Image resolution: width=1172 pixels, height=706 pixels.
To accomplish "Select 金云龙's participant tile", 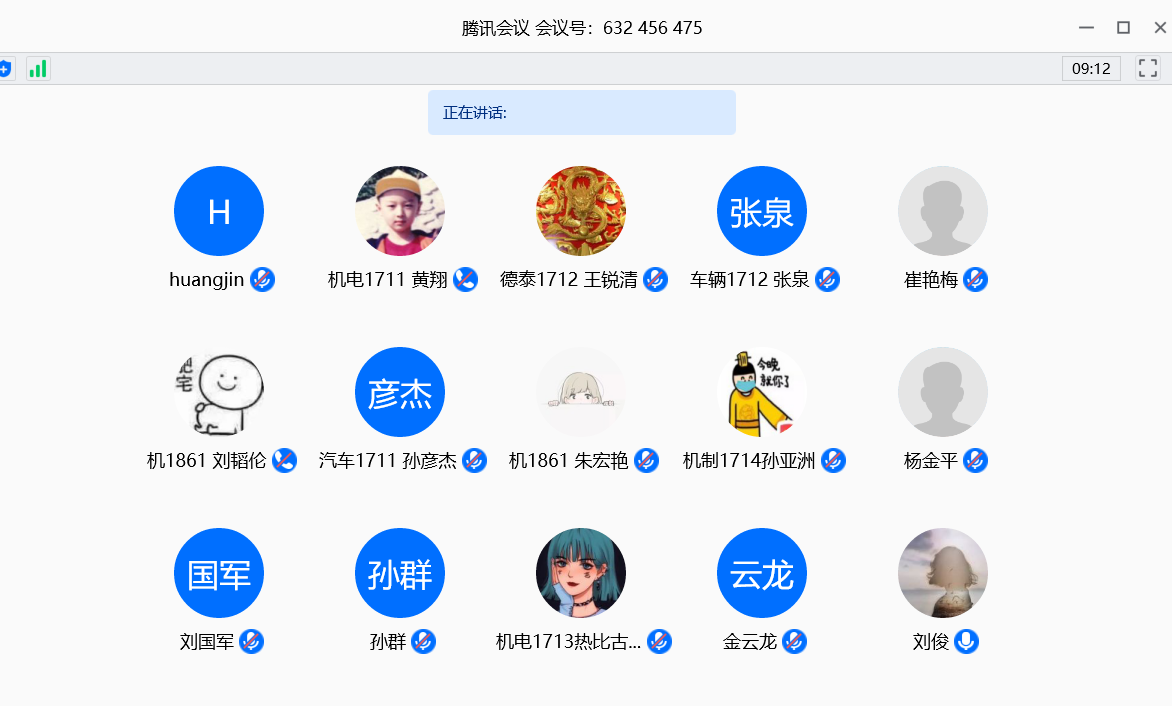I will tap(762, 573).
